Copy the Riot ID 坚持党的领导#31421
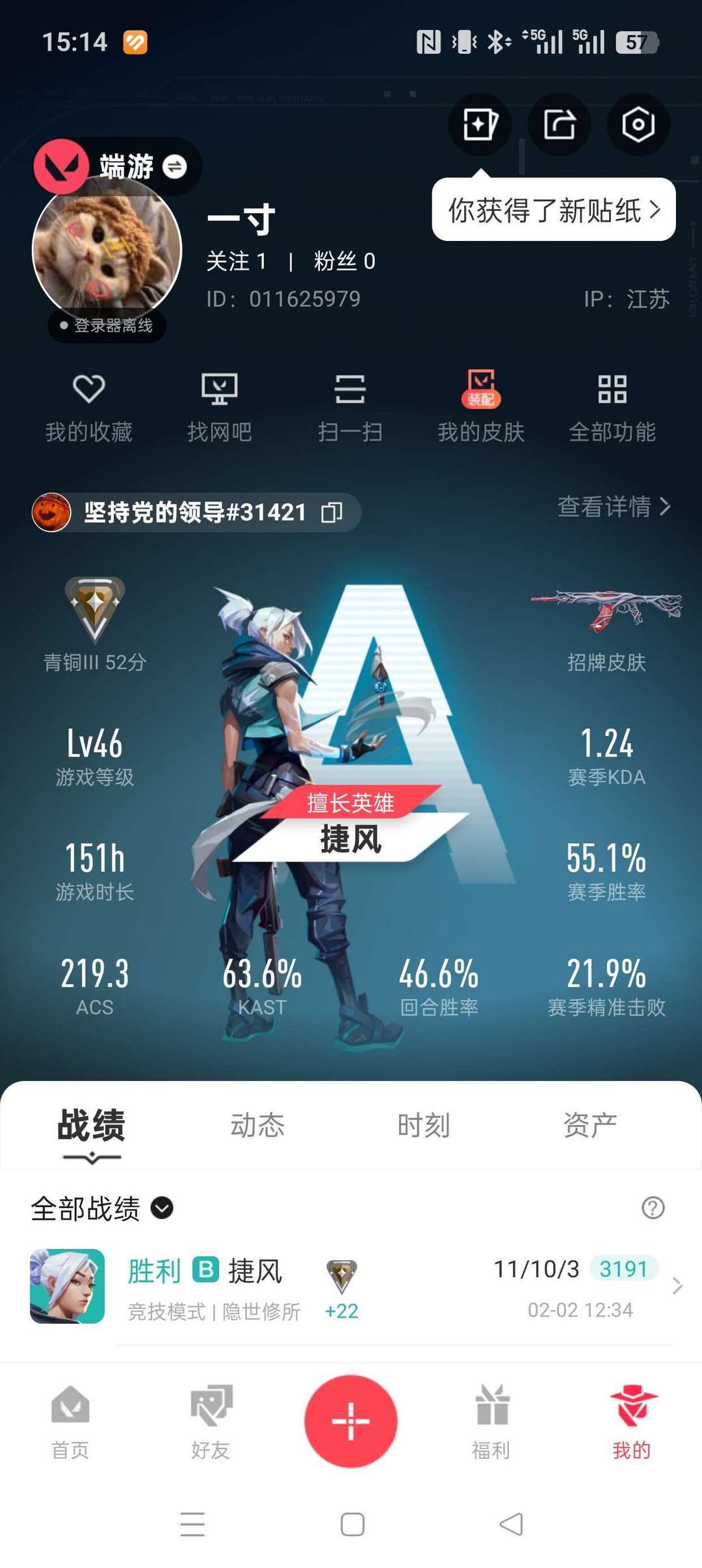 pyautogui.click(x=333, y=512)
